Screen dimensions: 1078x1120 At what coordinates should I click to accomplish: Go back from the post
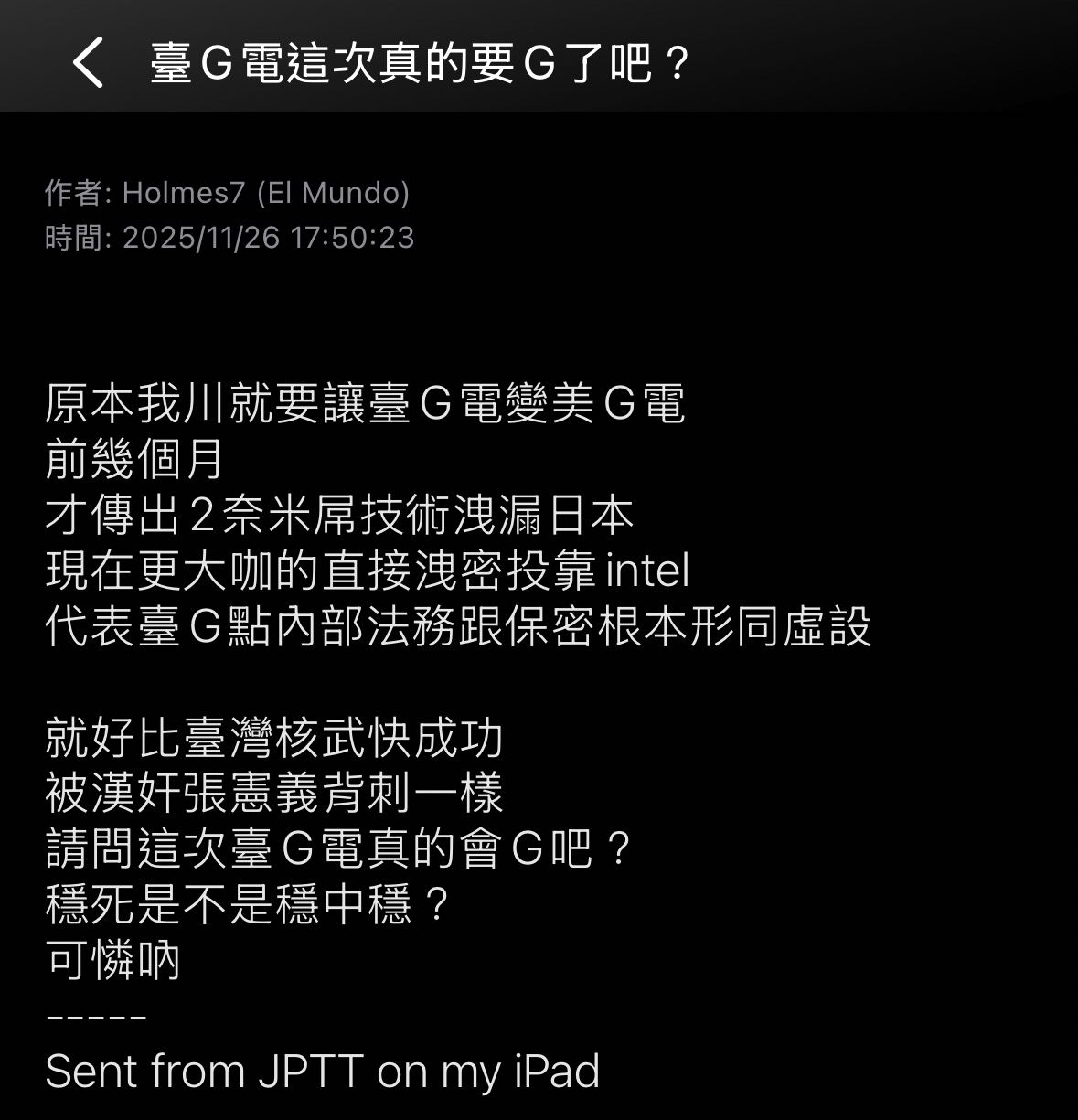pyautogui.click(x=88, y=63)
